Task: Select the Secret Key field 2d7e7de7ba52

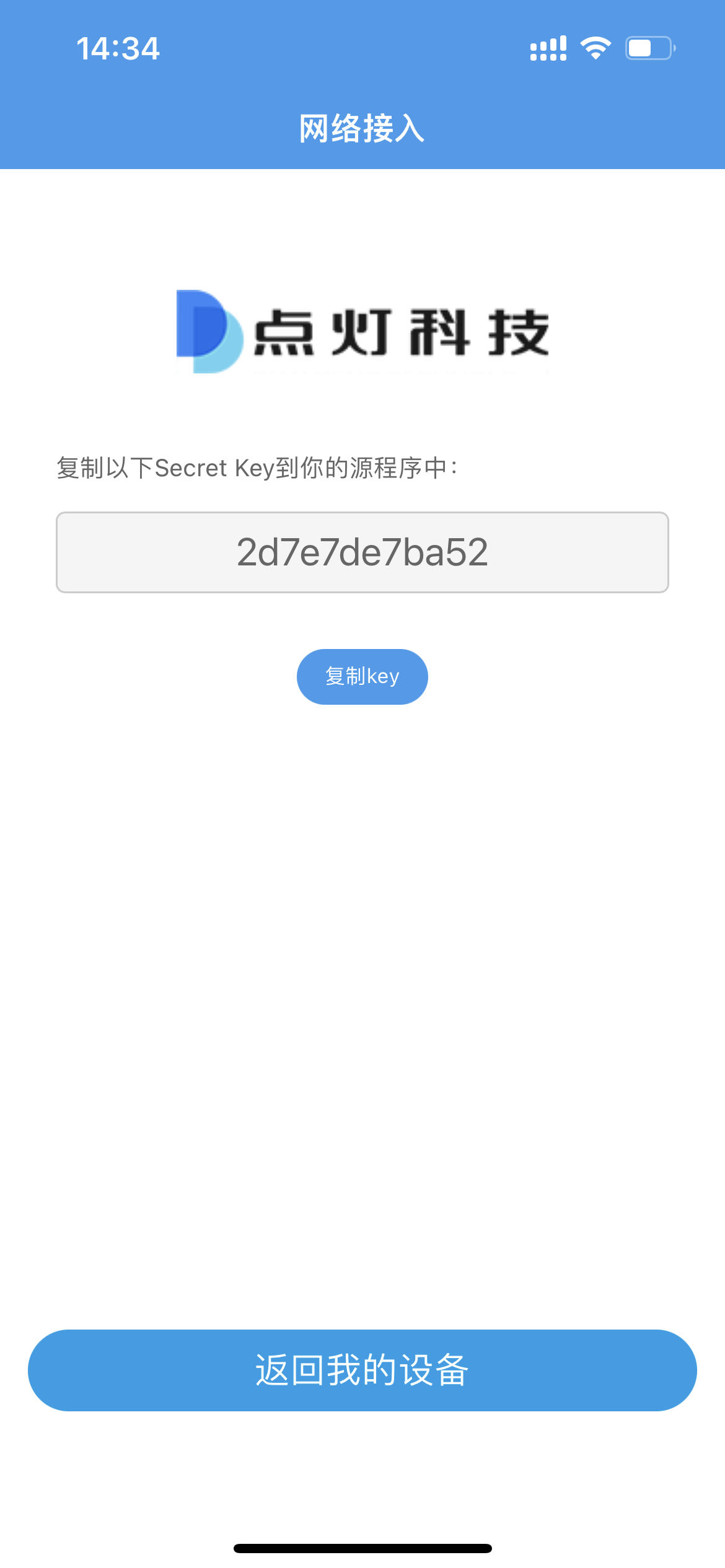Action: [362, 552]
